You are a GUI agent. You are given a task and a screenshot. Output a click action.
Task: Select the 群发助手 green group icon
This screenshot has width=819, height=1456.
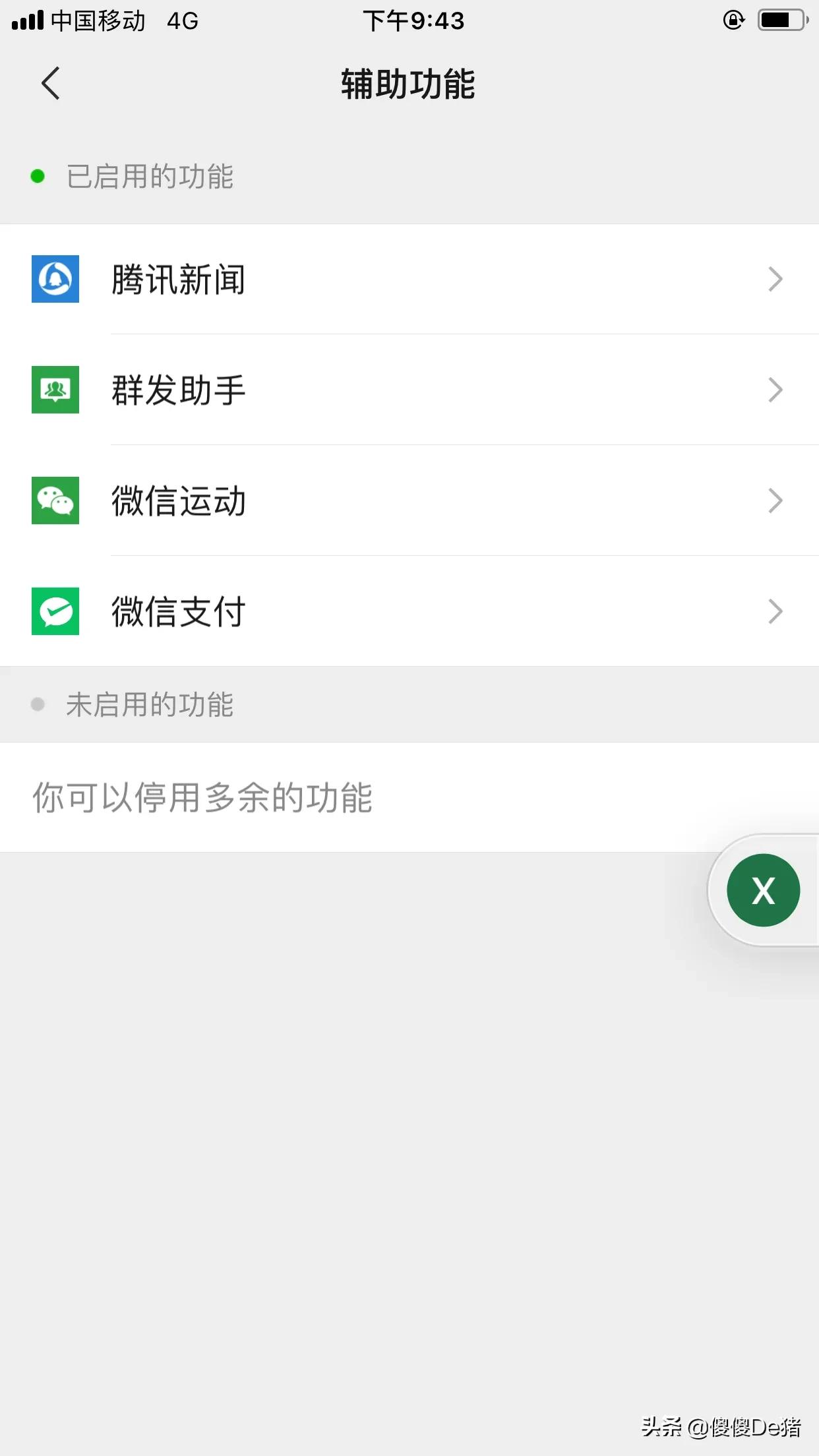[55, 390]
